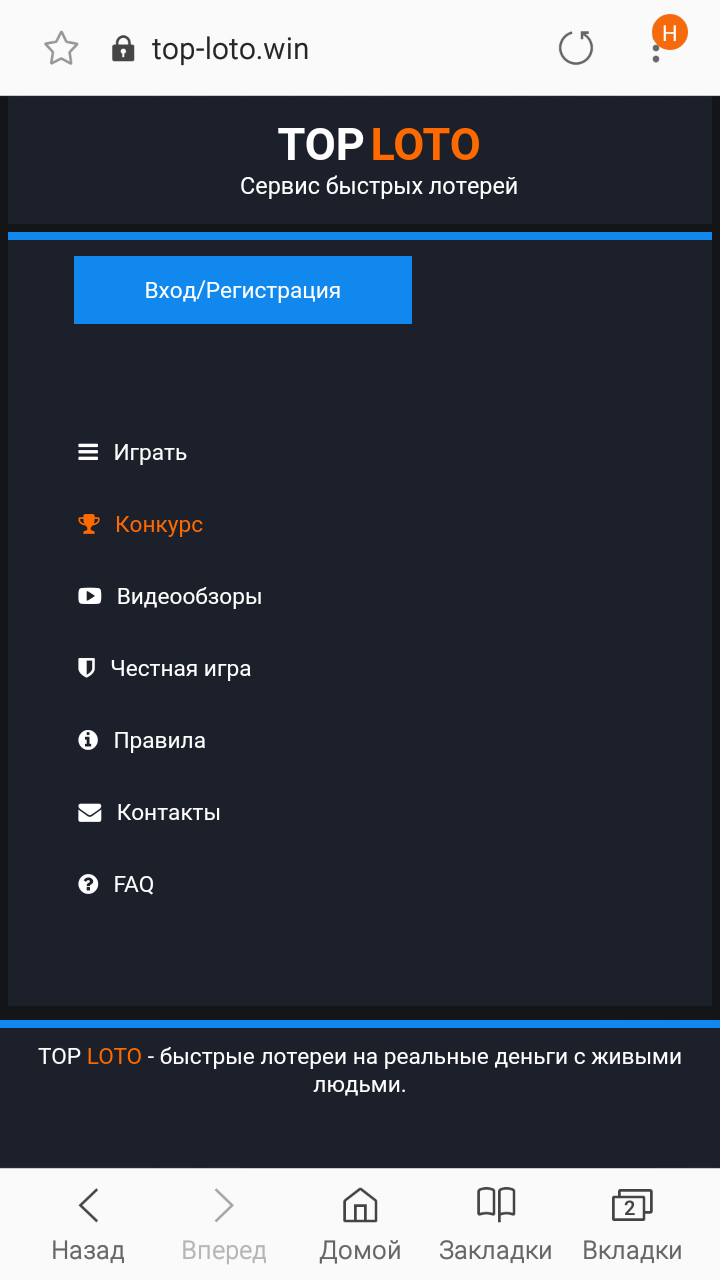Open Видеообзоры
The image size is (720, 1280).
click(188, 597)
